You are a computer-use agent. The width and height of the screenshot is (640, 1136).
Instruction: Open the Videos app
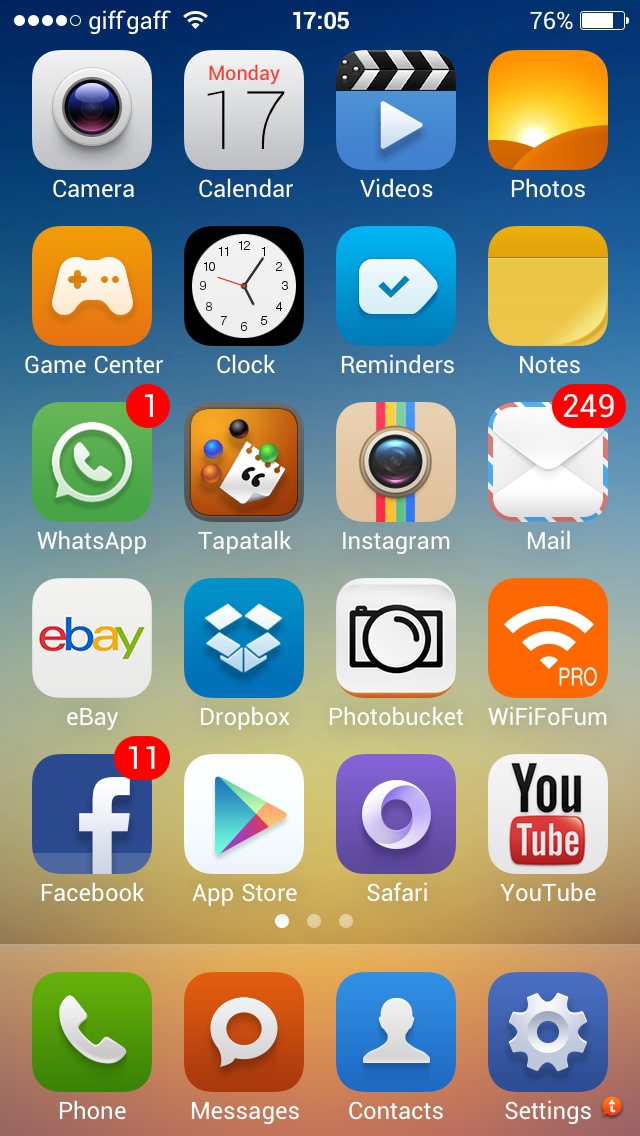click(x=396, y=109)
